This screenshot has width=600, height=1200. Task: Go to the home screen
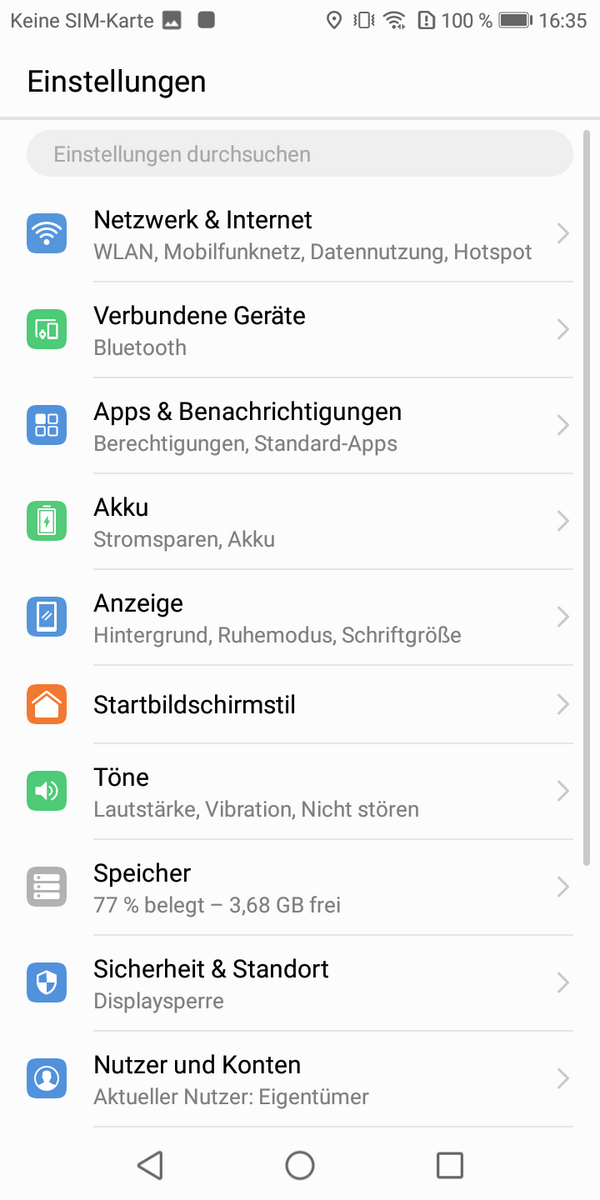pos(300,1165)
